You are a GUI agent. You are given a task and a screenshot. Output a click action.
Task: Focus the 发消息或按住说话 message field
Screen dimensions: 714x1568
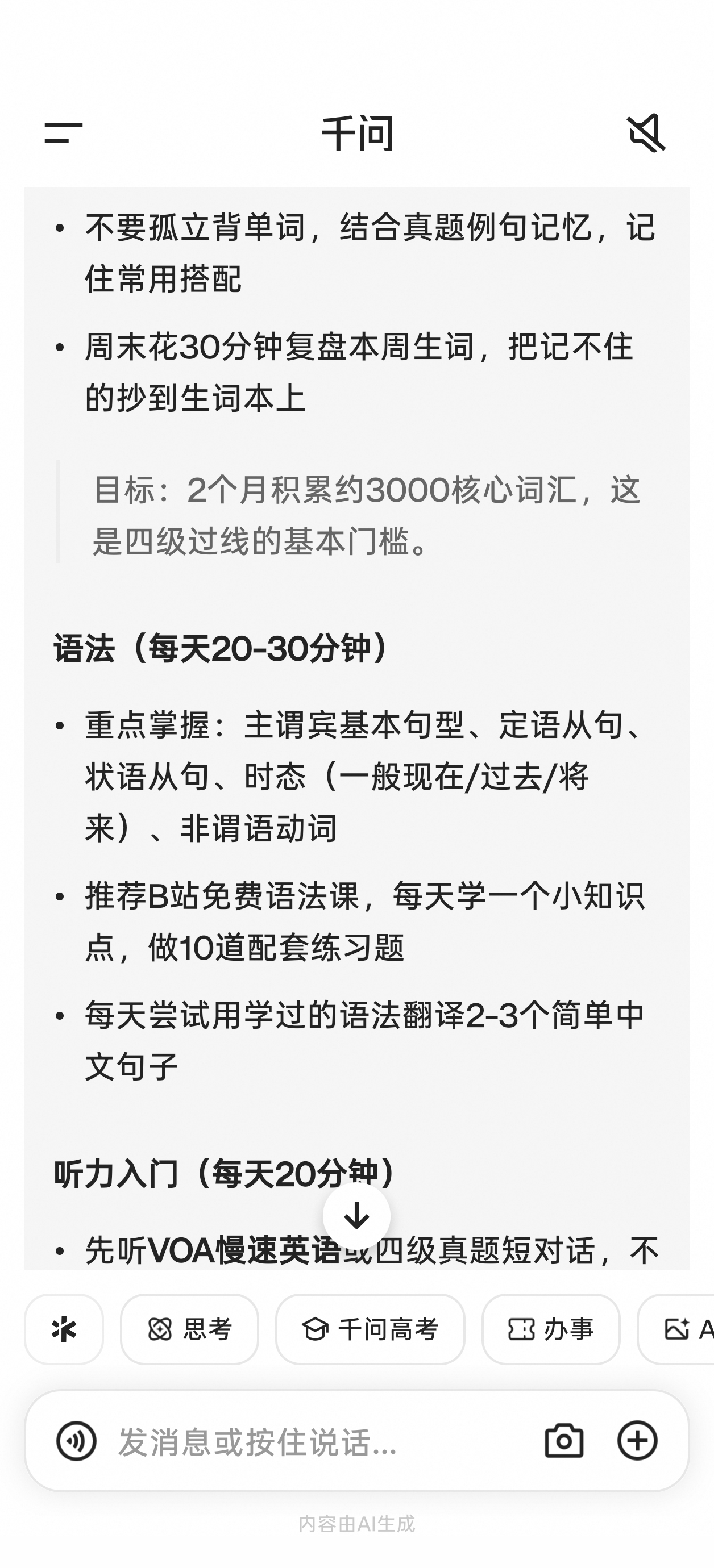pos(317,1441)
